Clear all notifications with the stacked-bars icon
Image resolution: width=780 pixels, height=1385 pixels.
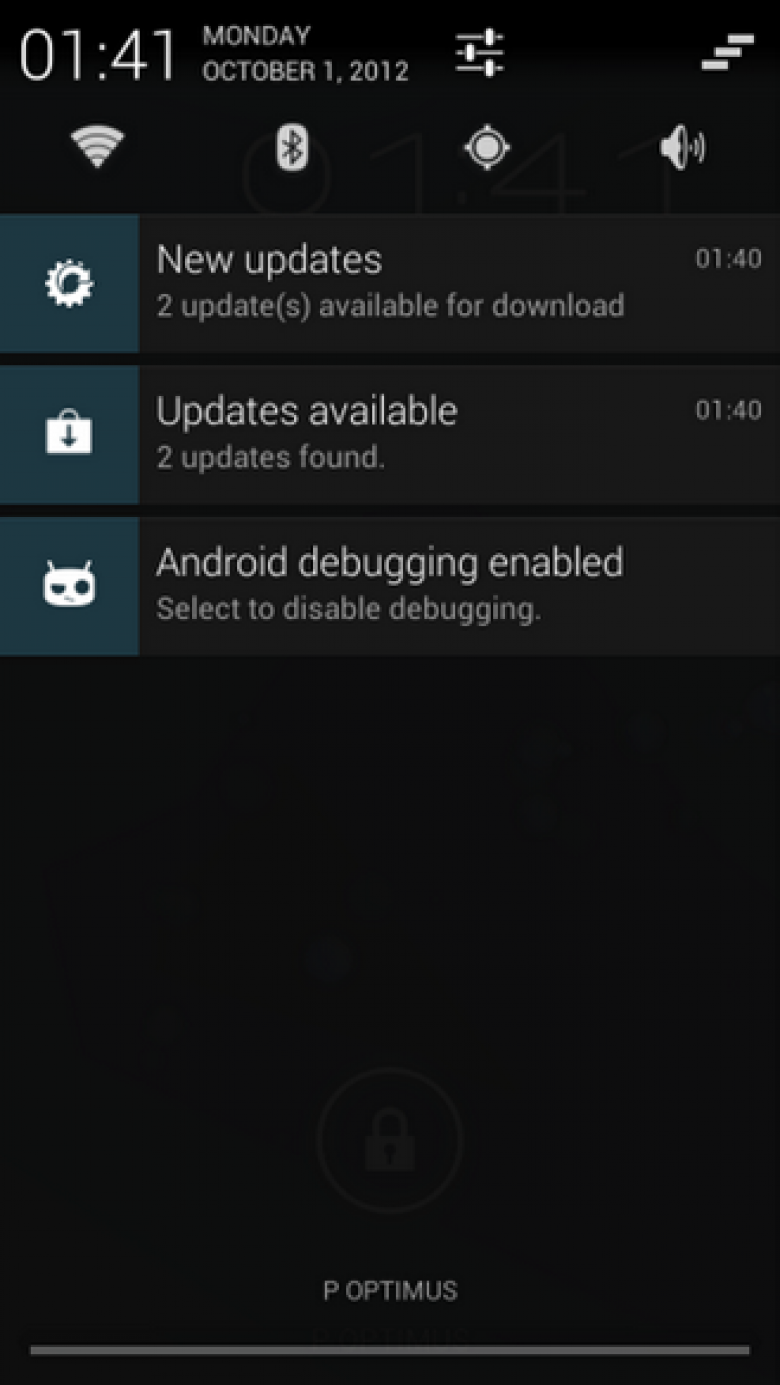click(728, 53)
